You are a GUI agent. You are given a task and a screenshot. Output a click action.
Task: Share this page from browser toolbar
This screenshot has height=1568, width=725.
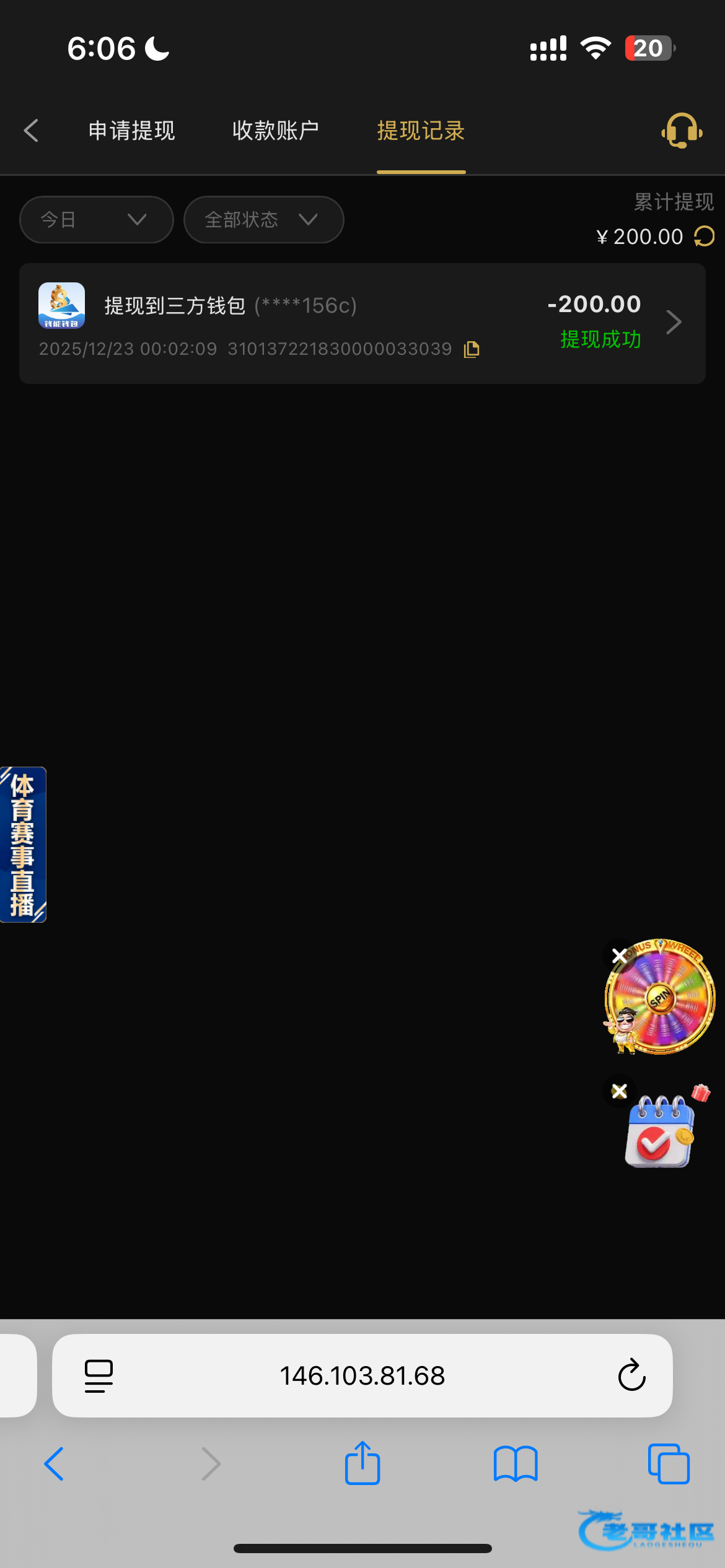(x=362, y=1463)
